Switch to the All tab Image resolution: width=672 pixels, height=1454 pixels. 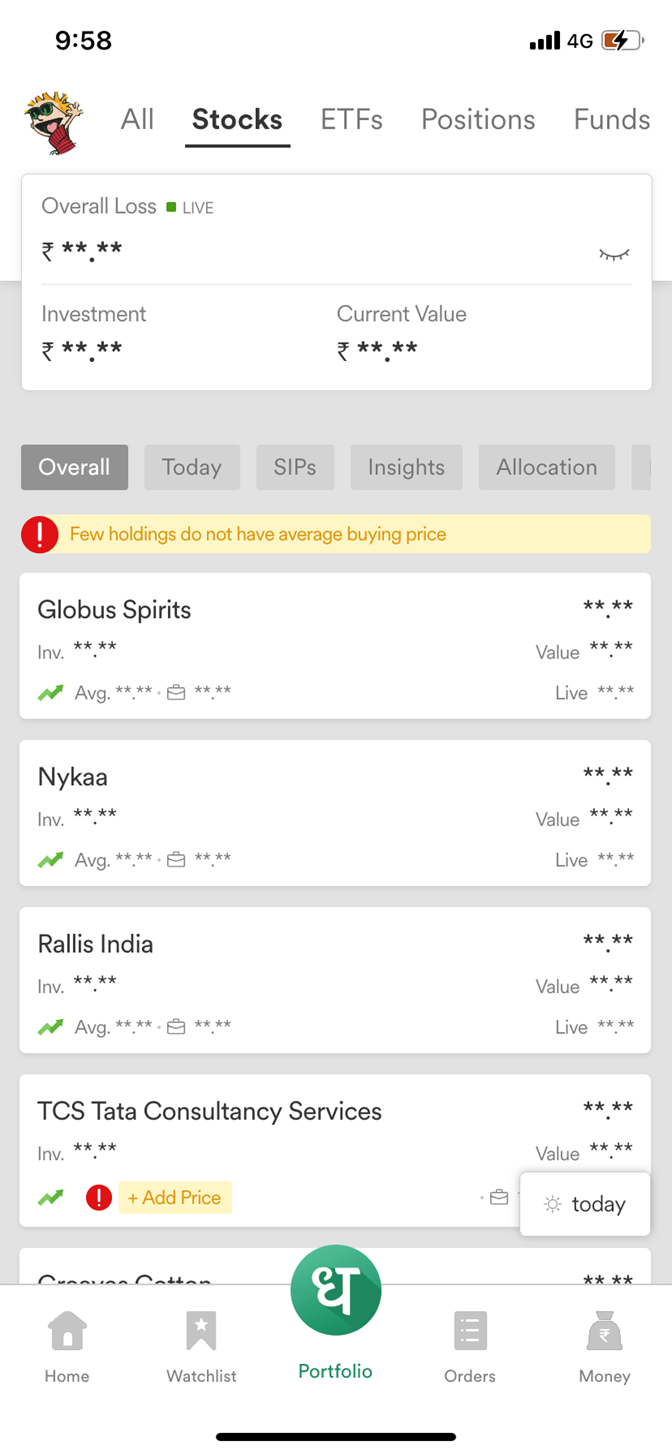pyautogui.click(x=137, y=120)
